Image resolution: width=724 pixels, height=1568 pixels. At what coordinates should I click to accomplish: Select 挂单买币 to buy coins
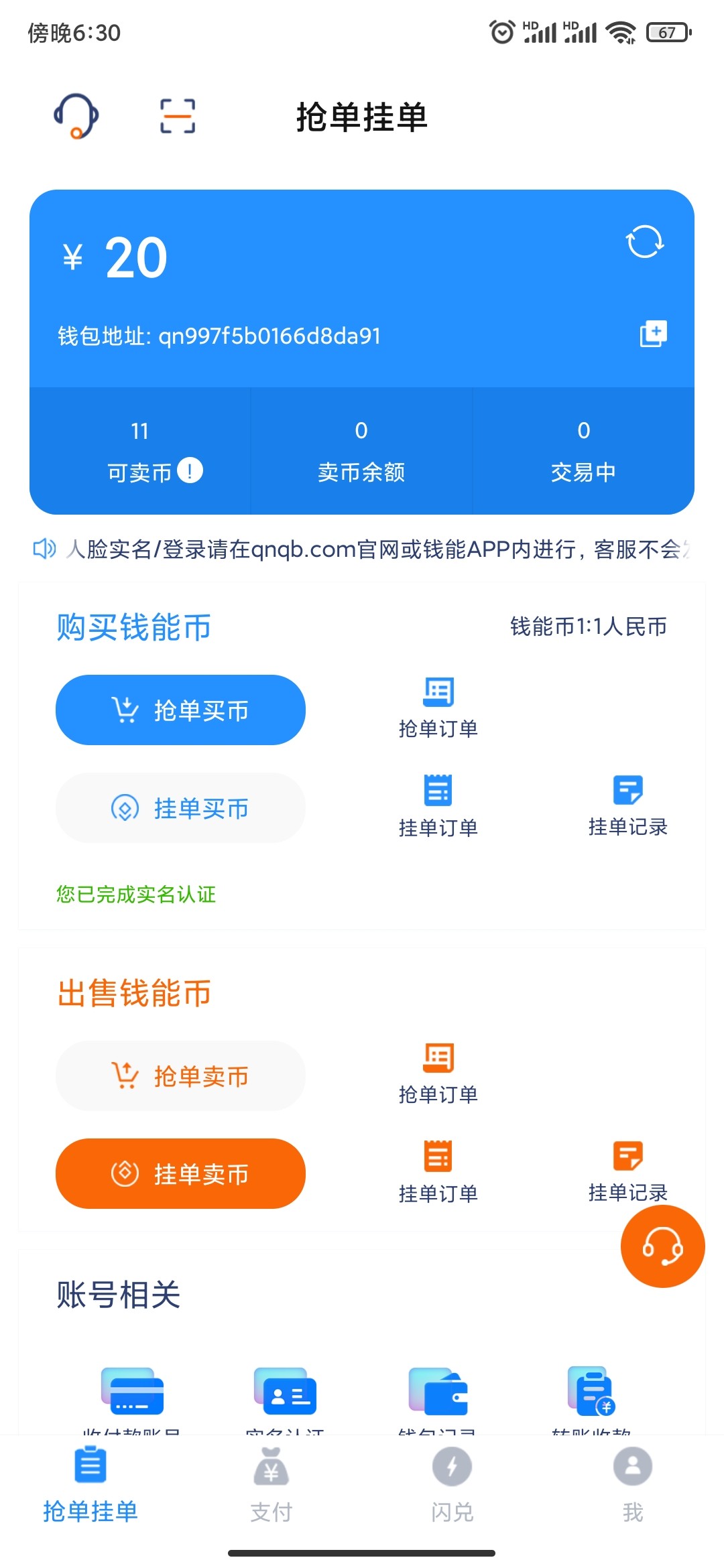(x=180, y=807)
